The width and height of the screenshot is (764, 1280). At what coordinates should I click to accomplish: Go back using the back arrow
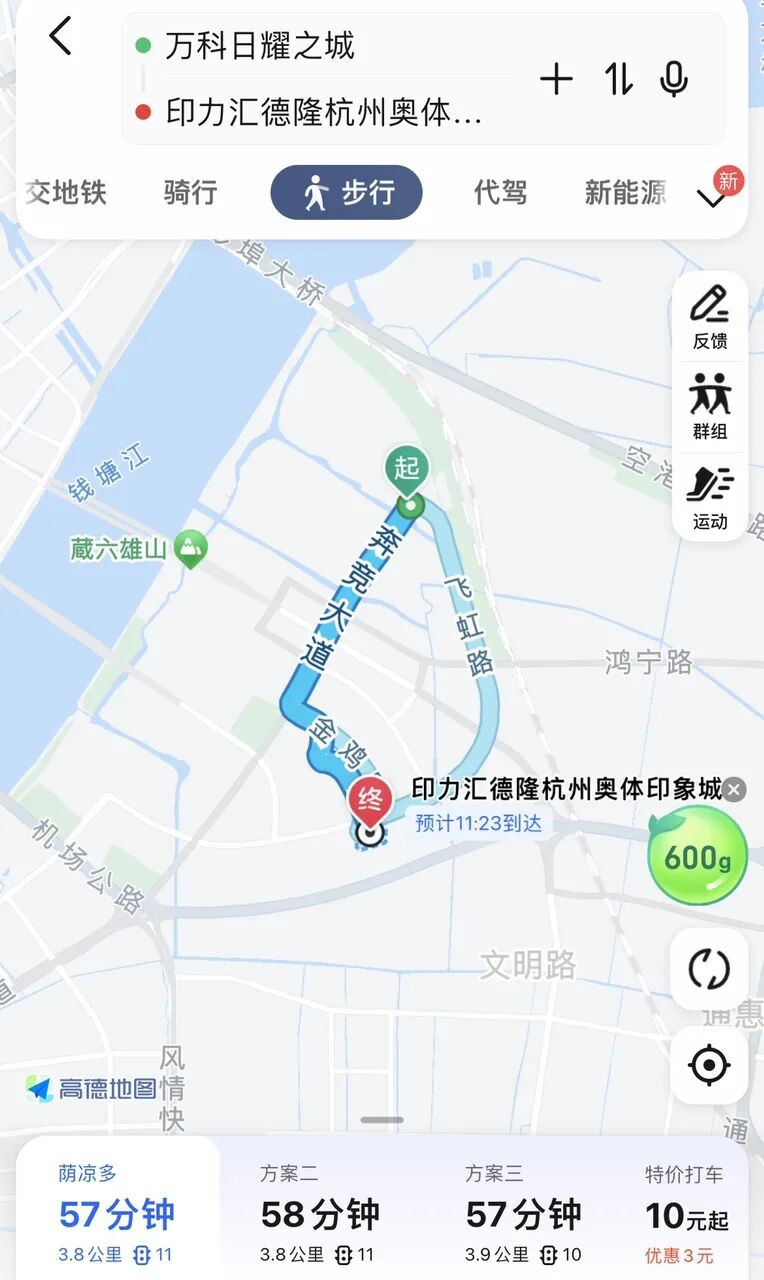coord(61,38)
